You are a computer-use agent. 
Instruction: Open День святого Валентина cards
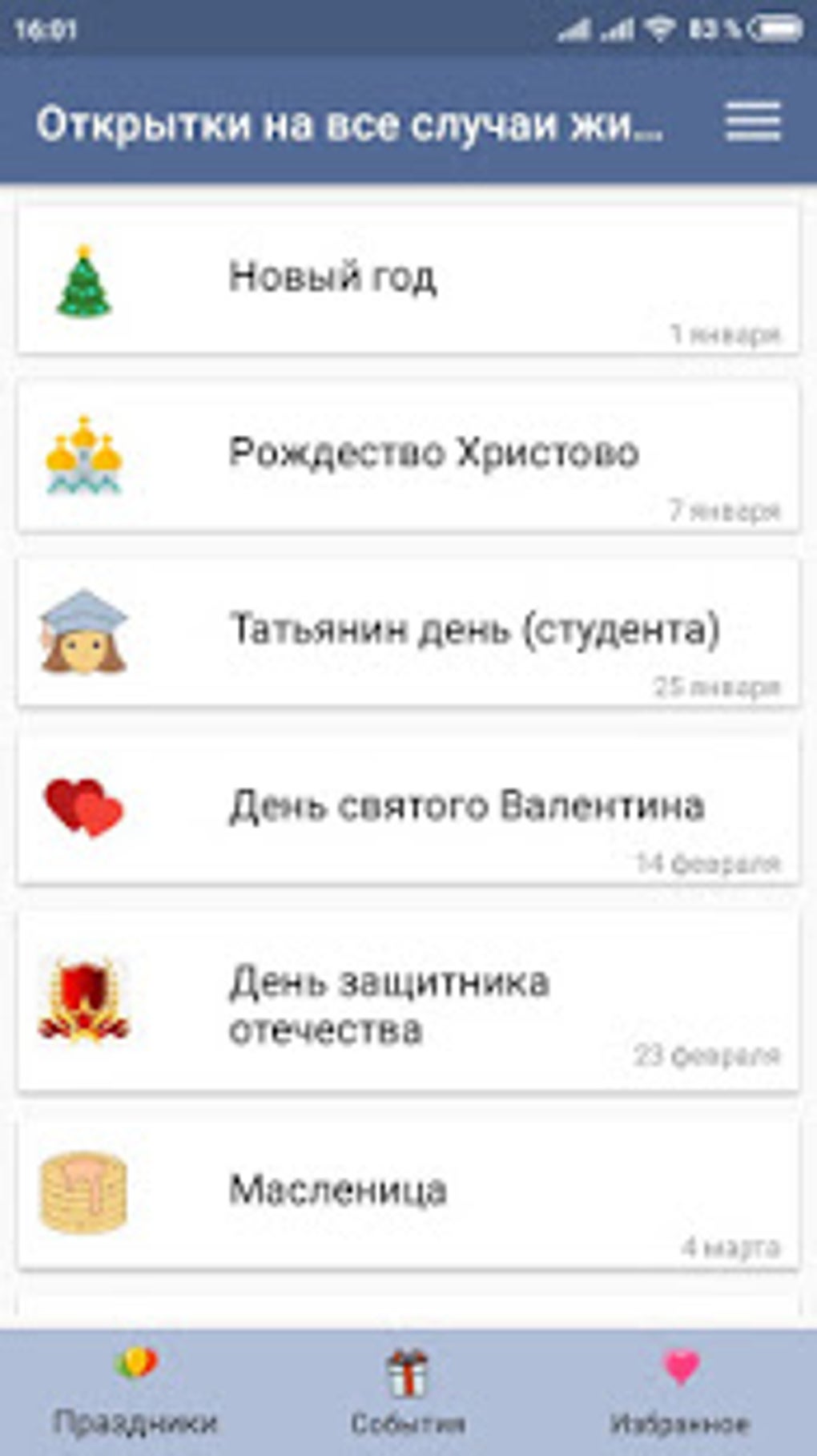point(408,809)
